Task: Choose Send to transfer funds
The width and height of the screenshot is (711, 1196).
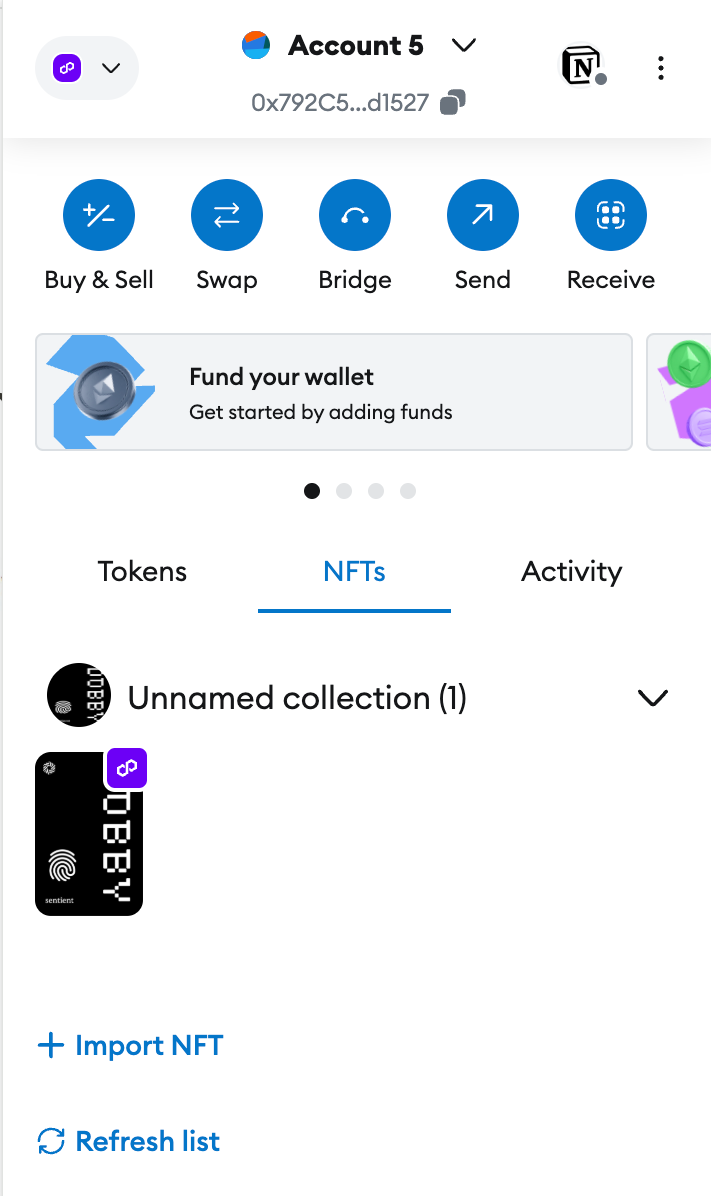Action: coord(483,215)
